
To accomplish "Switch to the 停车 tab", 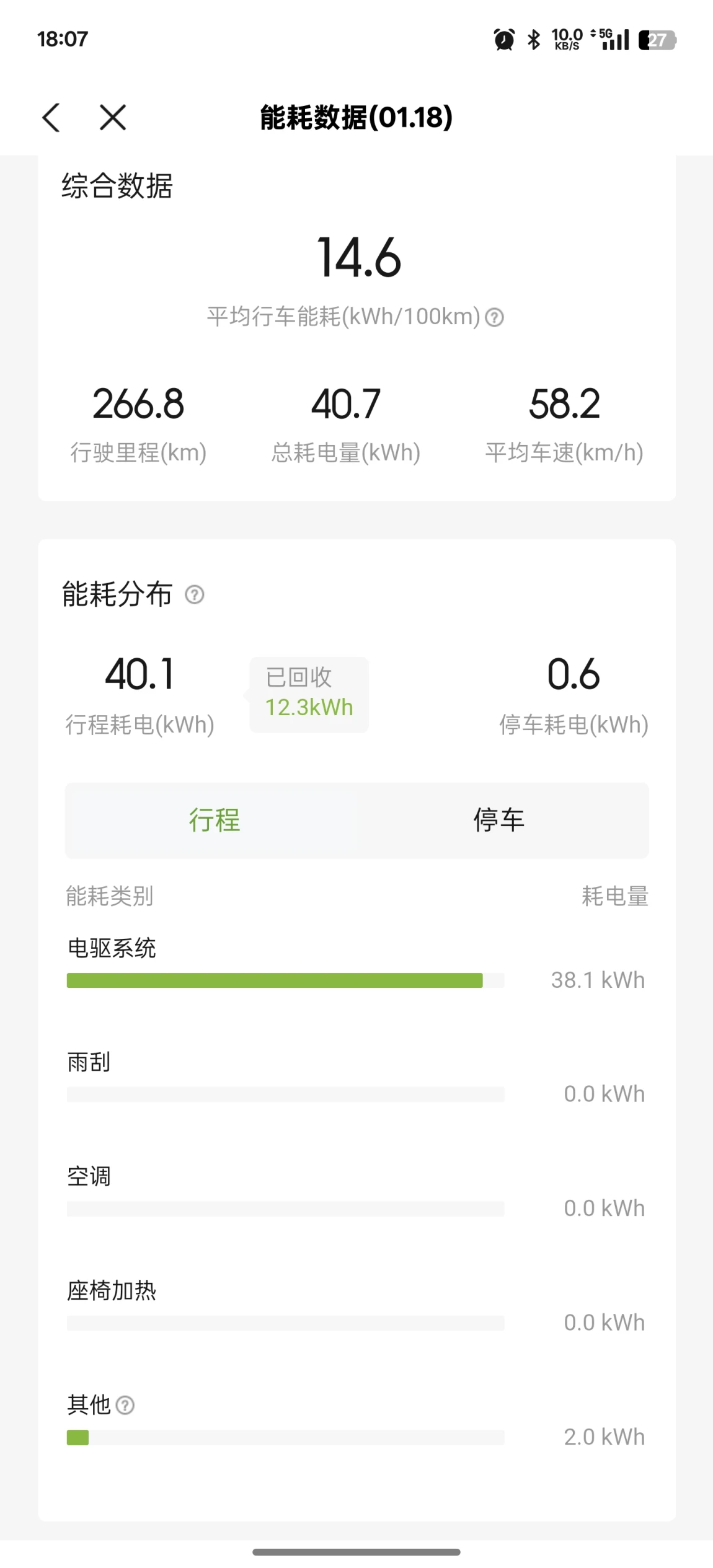I will coord(499,820).
